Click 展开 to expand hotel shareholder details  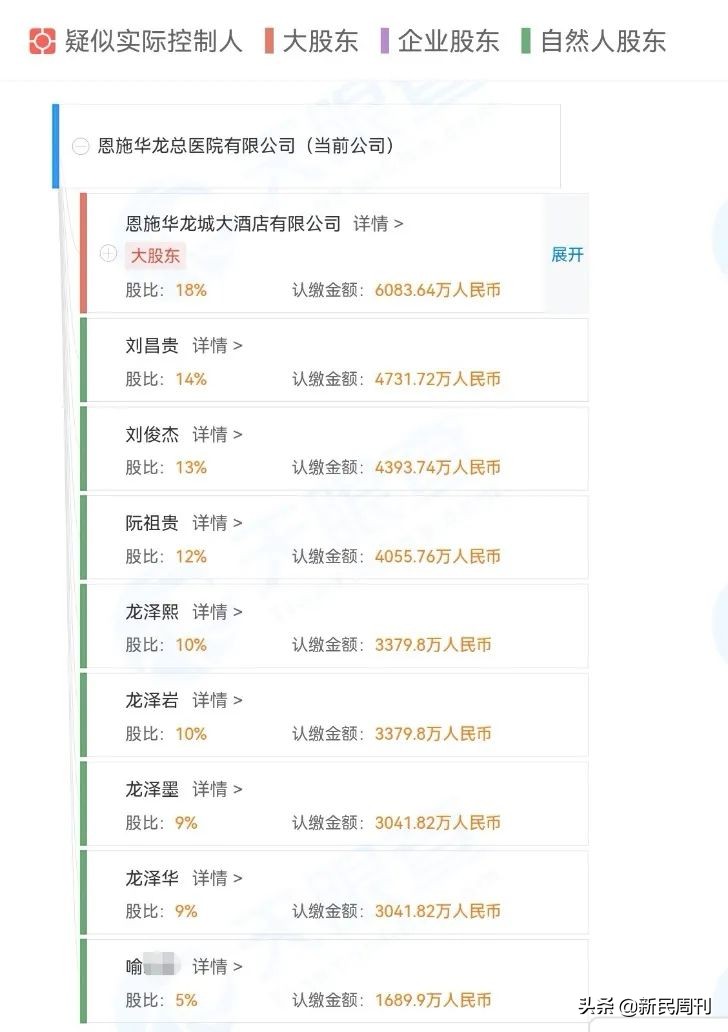coord(568,256)
